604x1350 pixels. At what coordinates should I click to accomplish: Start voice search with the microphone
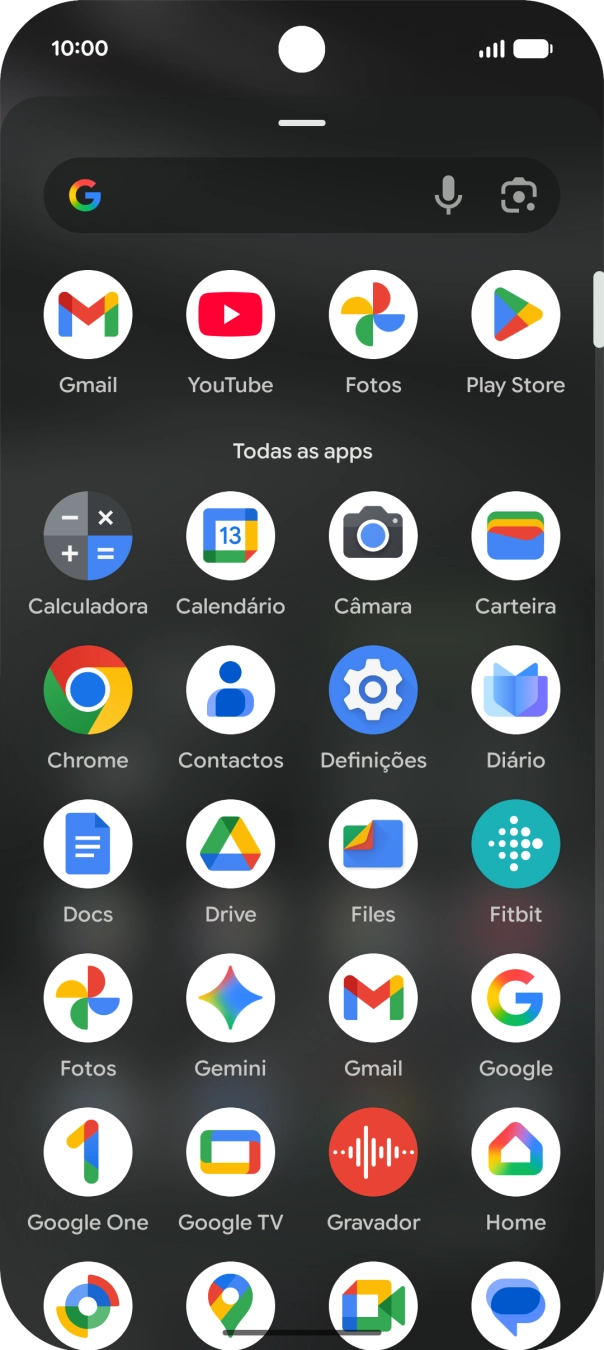coord(448,195)
